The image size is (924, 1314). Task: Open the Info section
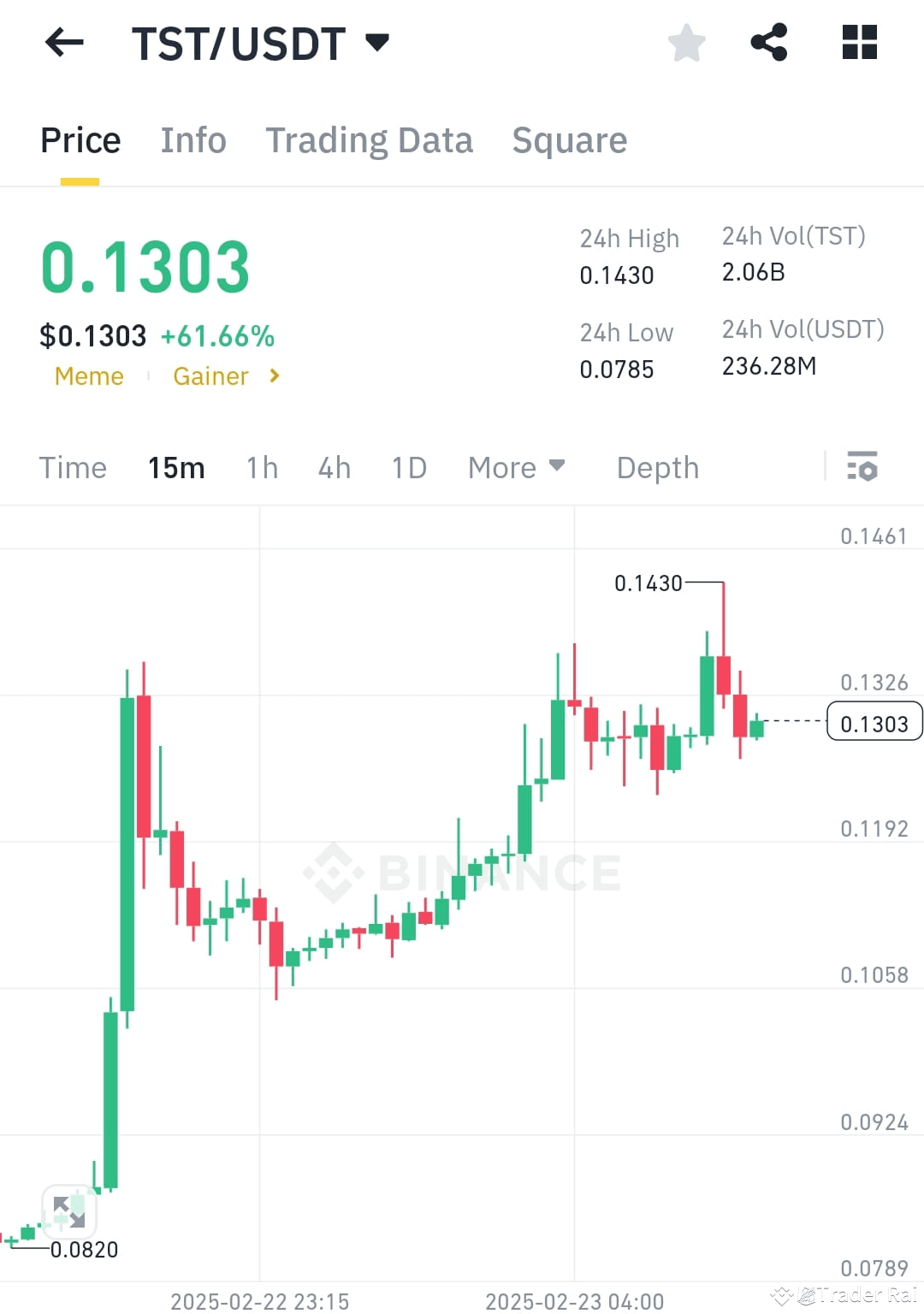point(192,139)
